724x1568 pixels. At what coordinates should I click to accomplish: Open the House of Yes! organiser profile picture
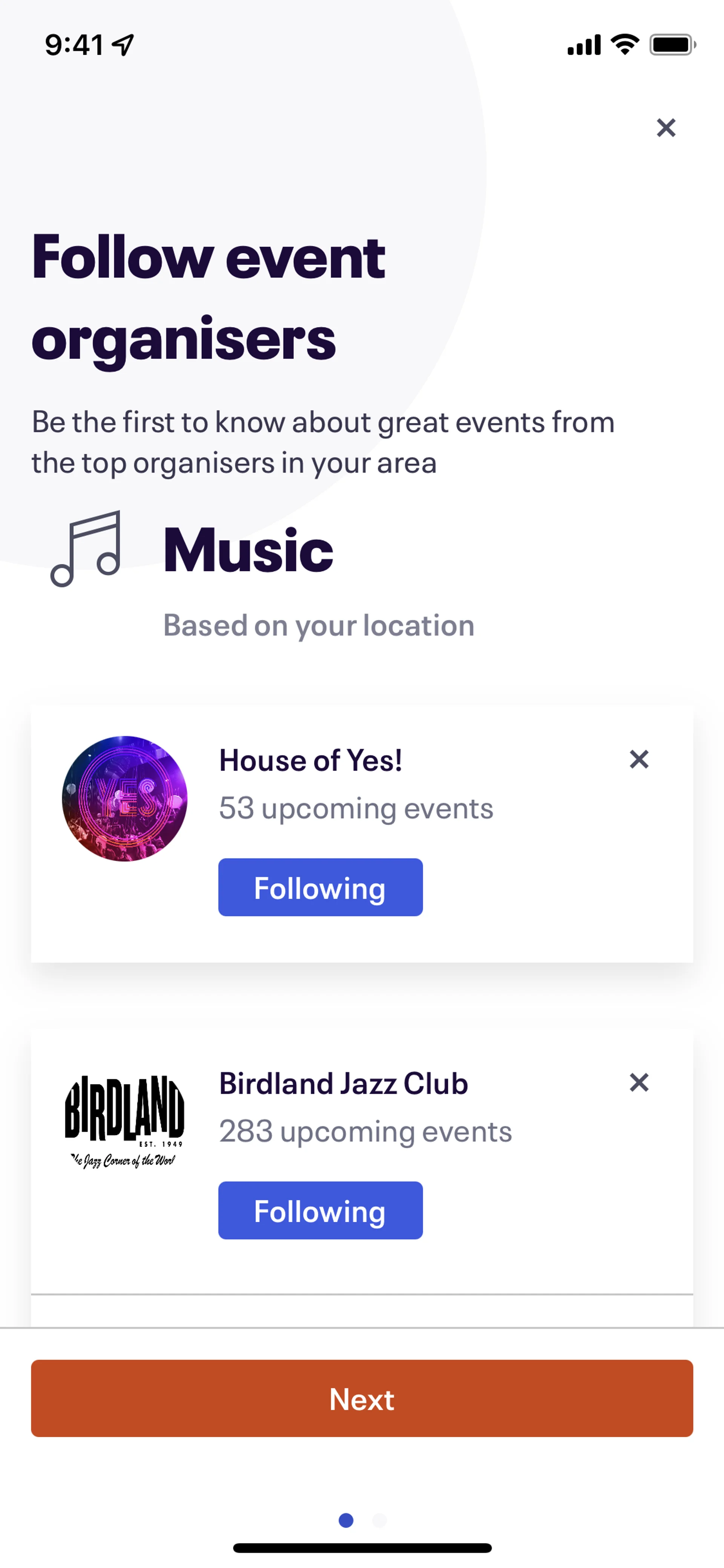[x=125, y=799]
